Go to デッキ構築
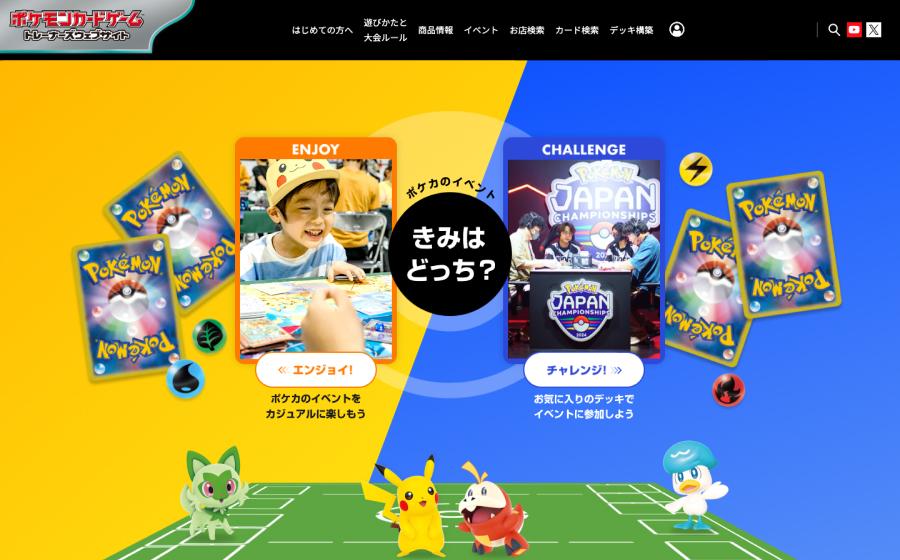The width and height of the screenshot is (900, 560). [631, 30]
